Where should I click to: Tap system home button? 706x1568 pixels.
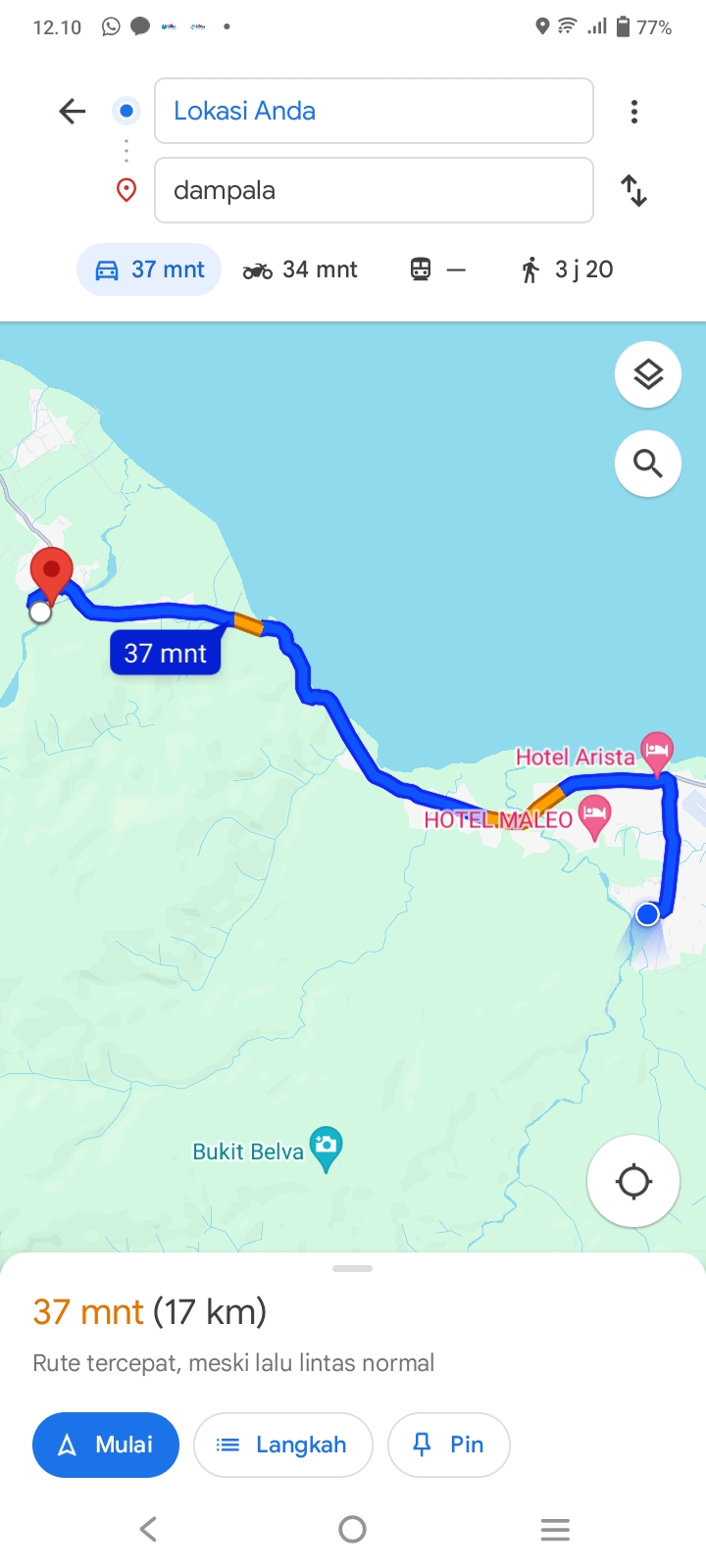(x=352, y=1529)
